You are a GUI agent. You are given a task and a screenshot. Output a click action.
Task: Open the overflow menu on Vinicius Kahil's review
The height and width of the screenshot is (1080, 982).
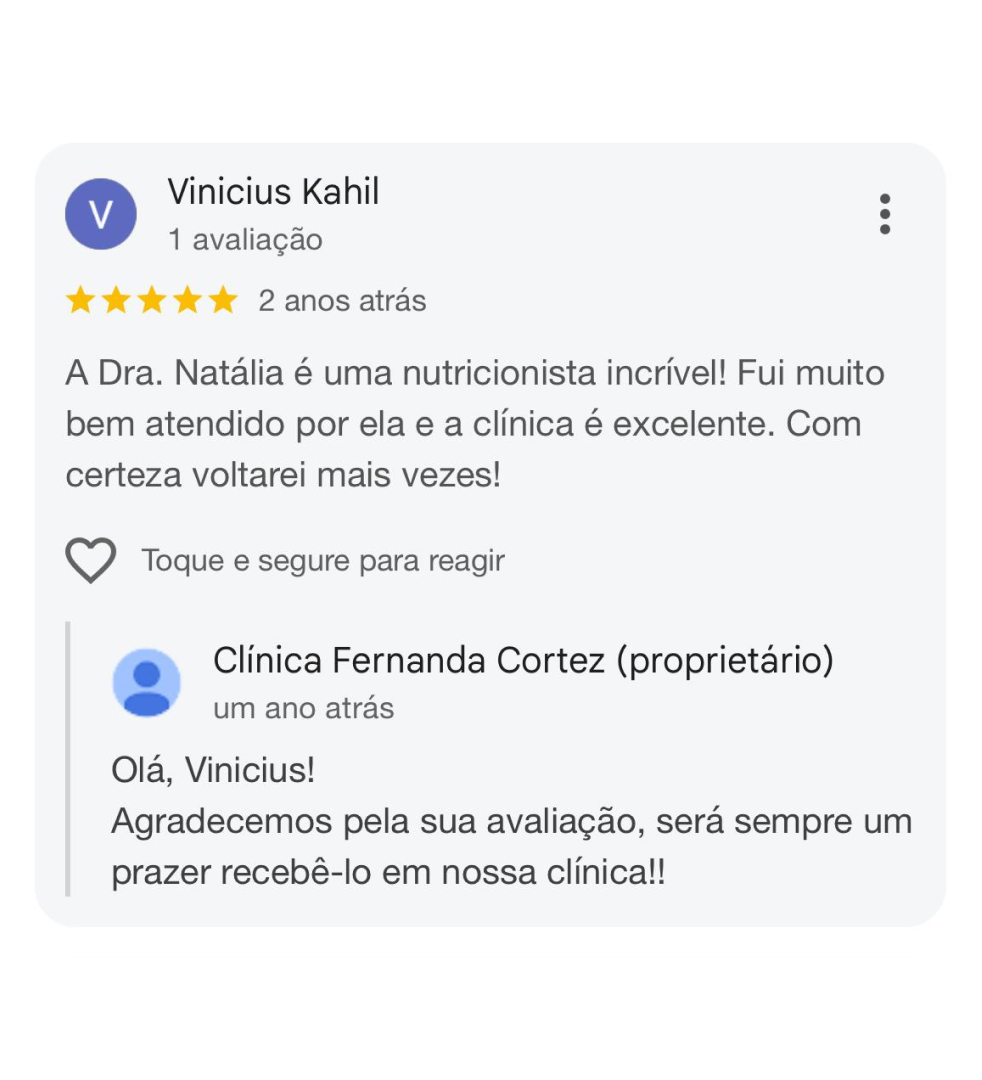[885, 214]
